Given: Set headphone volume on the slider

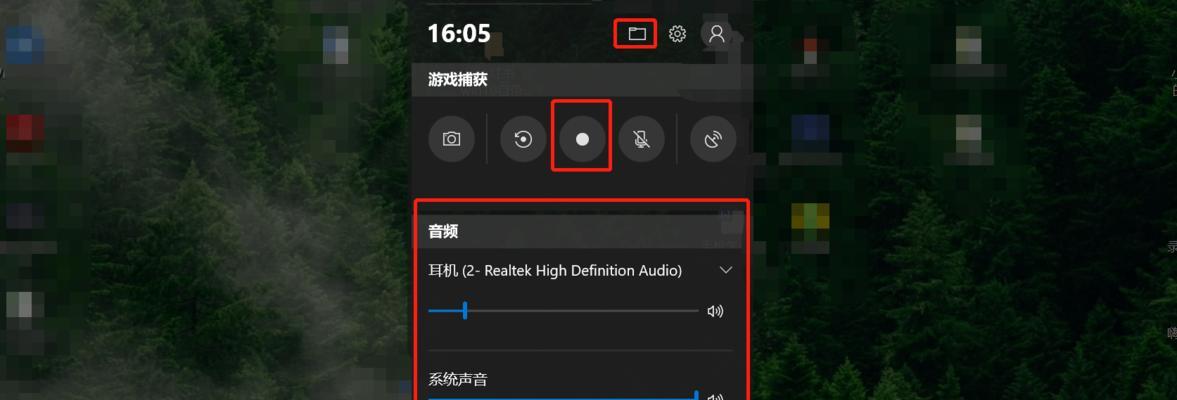Looking at the screenshot, I should point(465,311).
